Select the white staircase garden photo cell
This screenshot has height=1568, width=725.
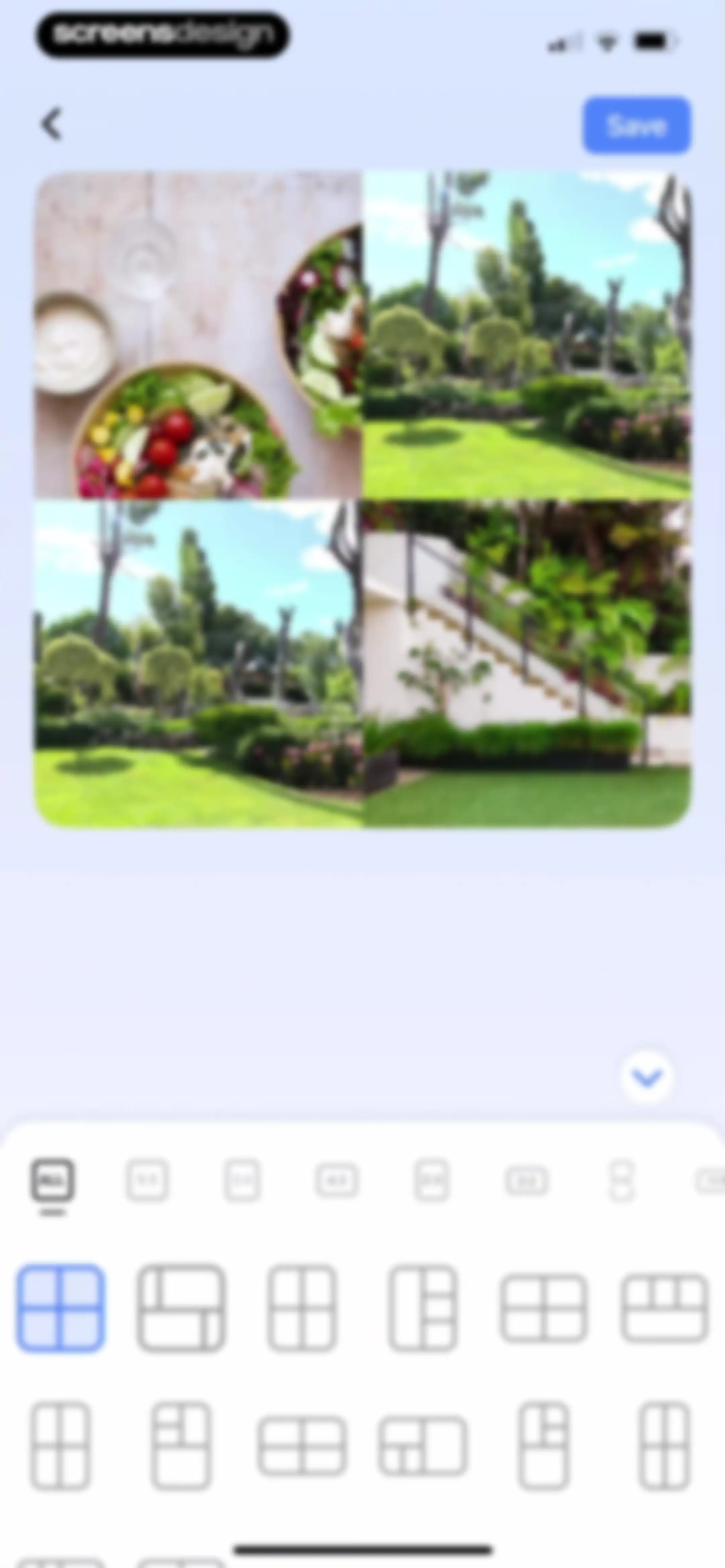pos(527,664)
